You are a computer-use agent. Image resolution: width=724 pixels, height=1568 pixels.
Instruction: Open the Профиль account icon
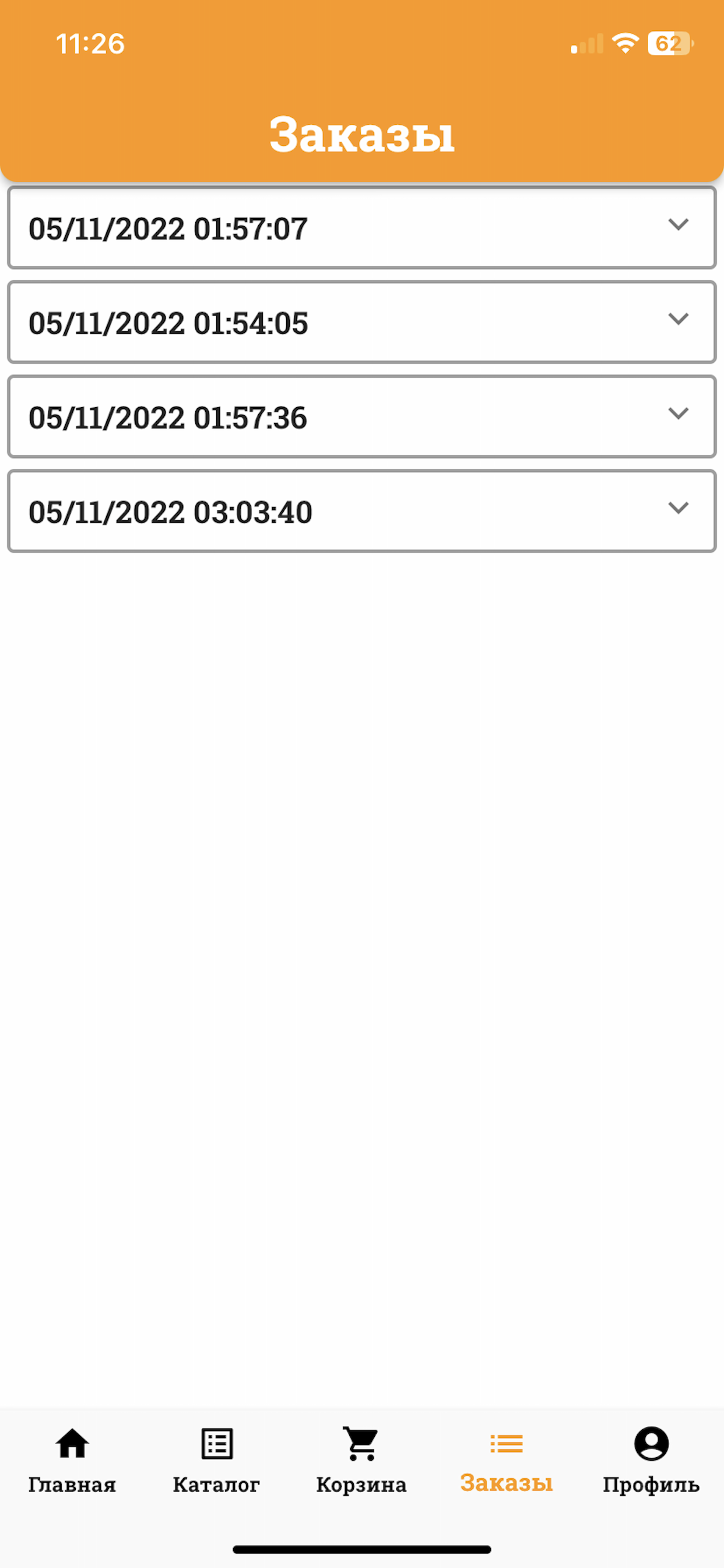pyautogui.click(x=652, y=1440)
